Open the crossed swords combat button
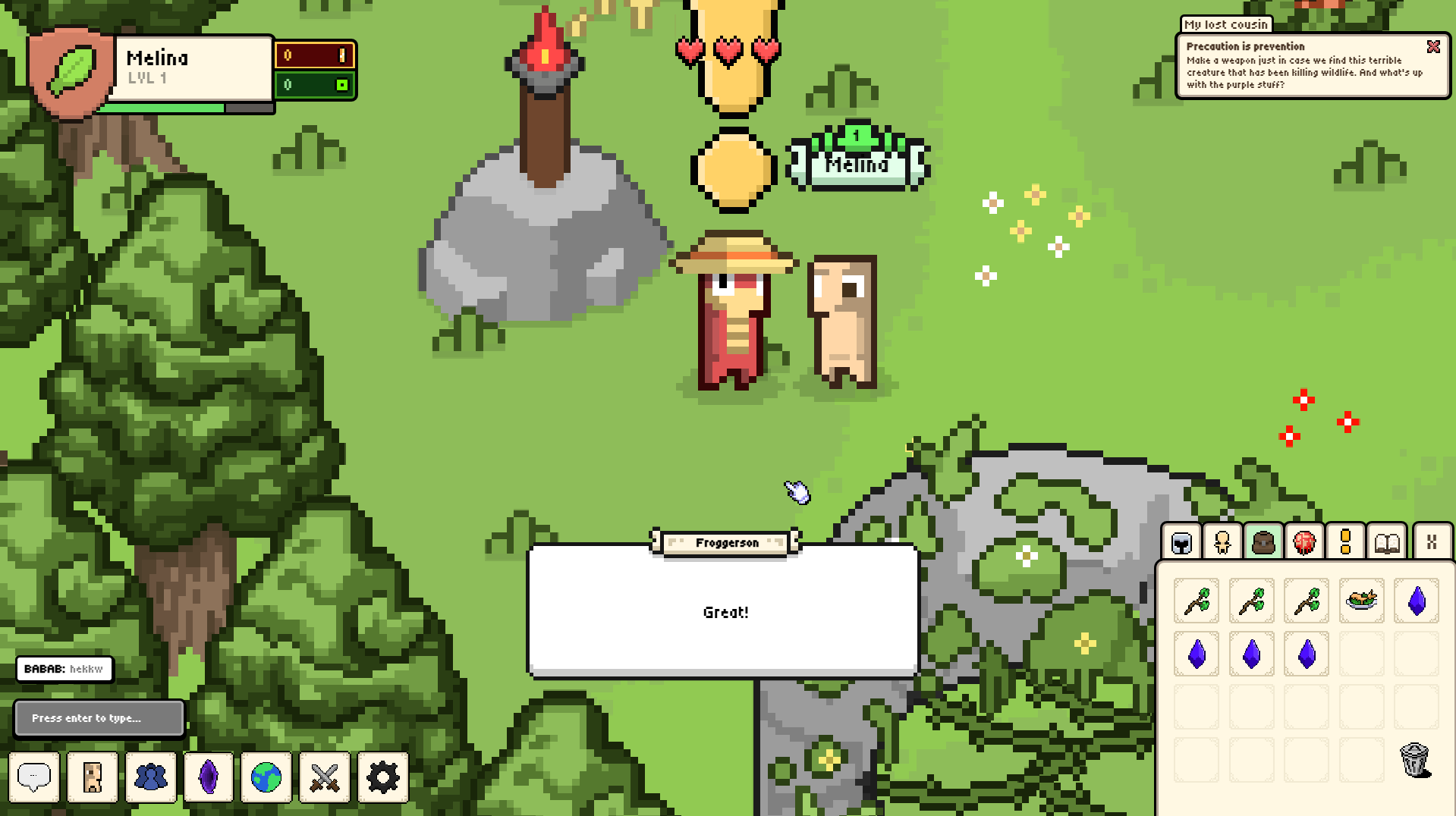Screen dimensions: 1456x816 tap(325, 777)
